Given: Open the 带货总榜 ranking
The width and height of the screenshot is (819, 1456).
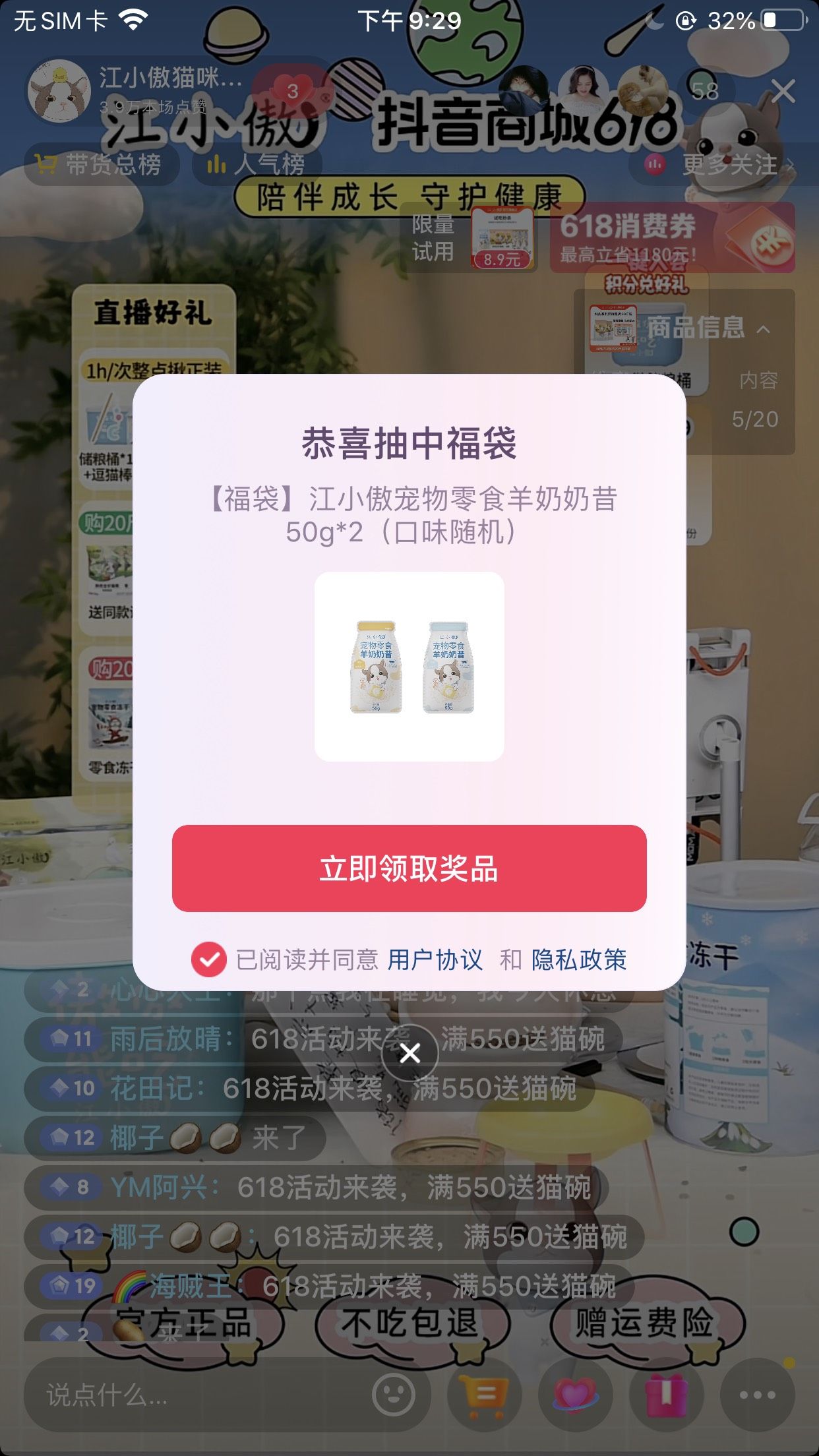Looking at the screenshot, I should [102, 164].
